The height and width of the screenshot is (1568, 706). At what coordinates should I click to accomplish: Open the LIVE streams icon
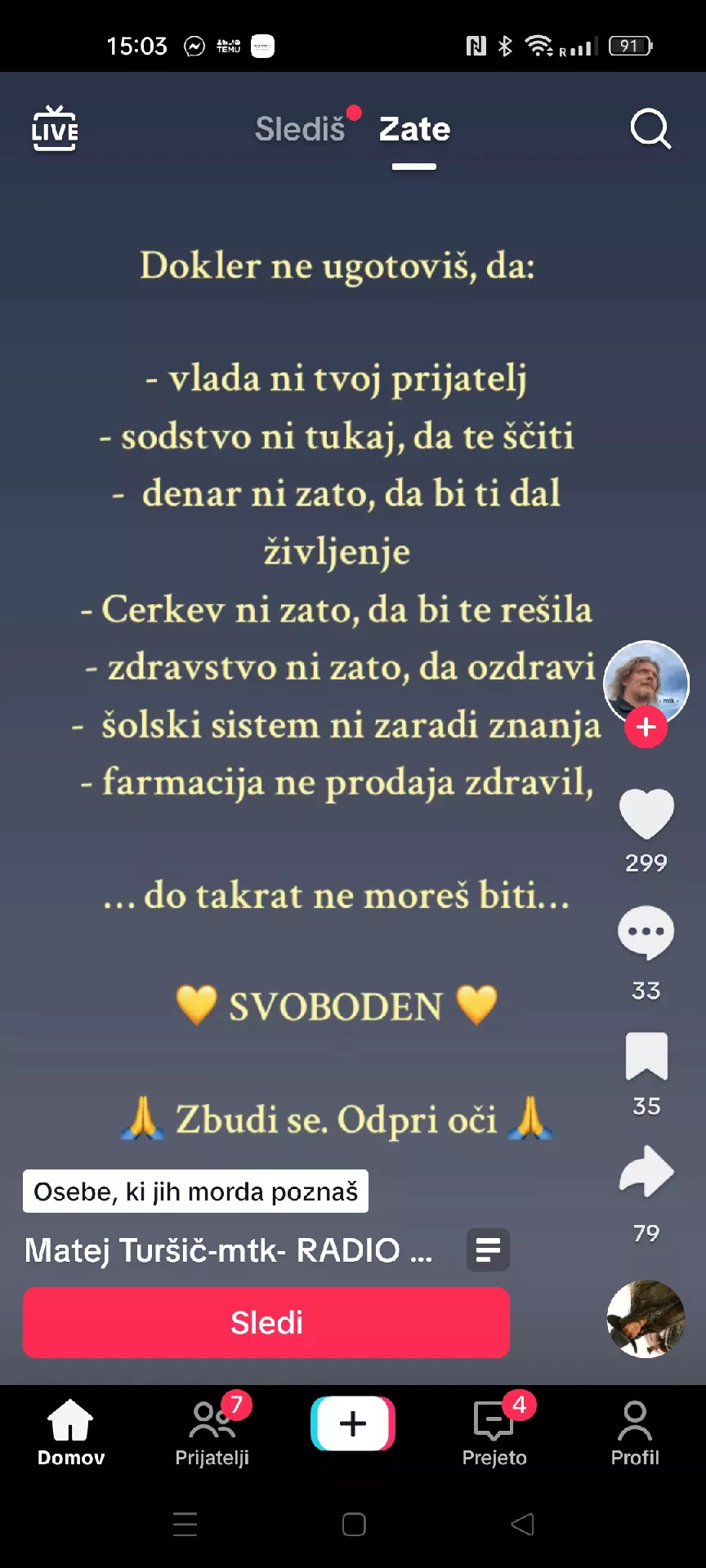[x=55, y=129]
